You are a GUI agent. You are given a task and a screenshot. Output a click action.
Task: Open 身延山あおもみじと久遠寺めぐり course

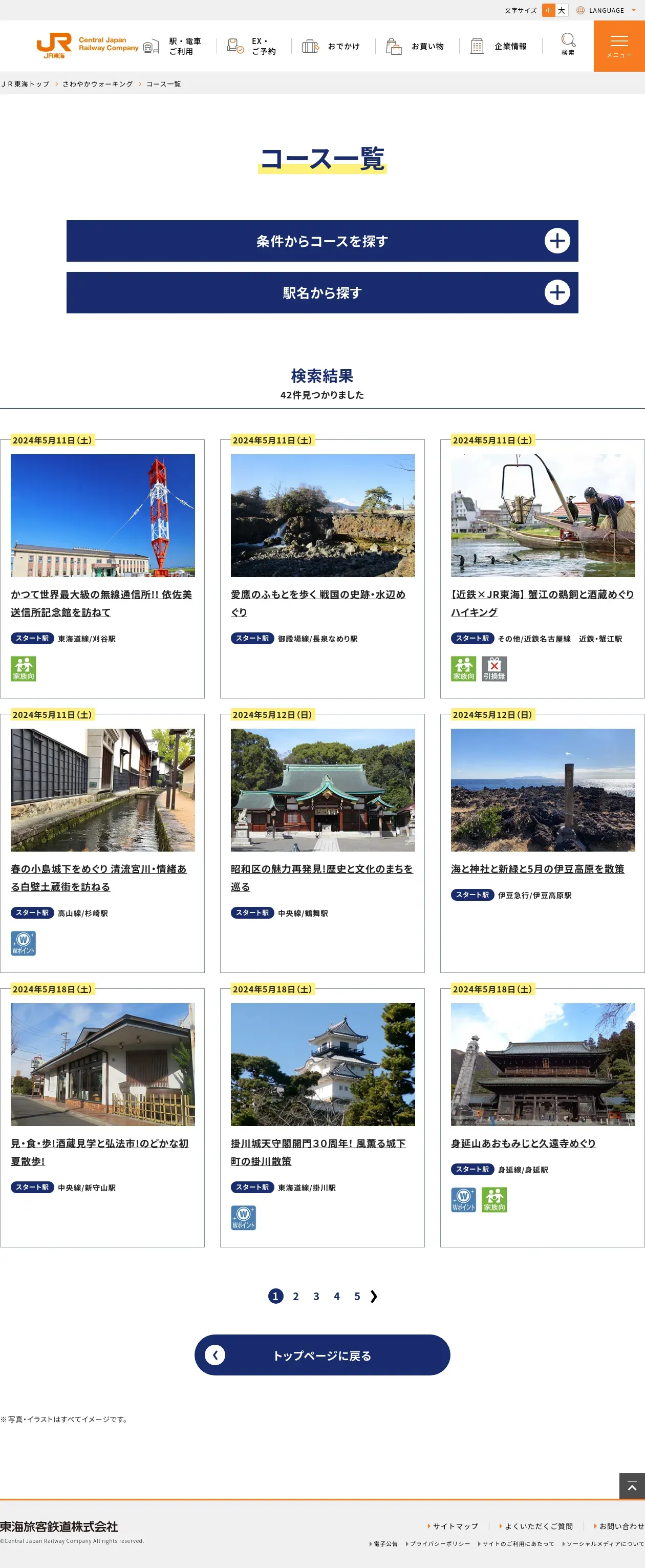(x=523, y=1143)
